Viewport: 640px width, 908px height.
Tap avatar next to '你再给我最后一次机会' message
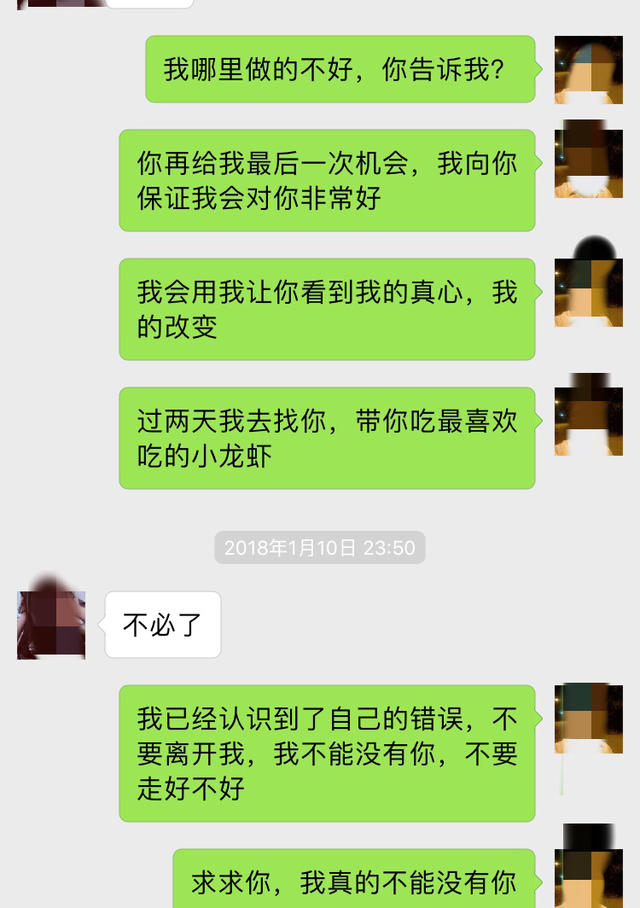[588, 163]
